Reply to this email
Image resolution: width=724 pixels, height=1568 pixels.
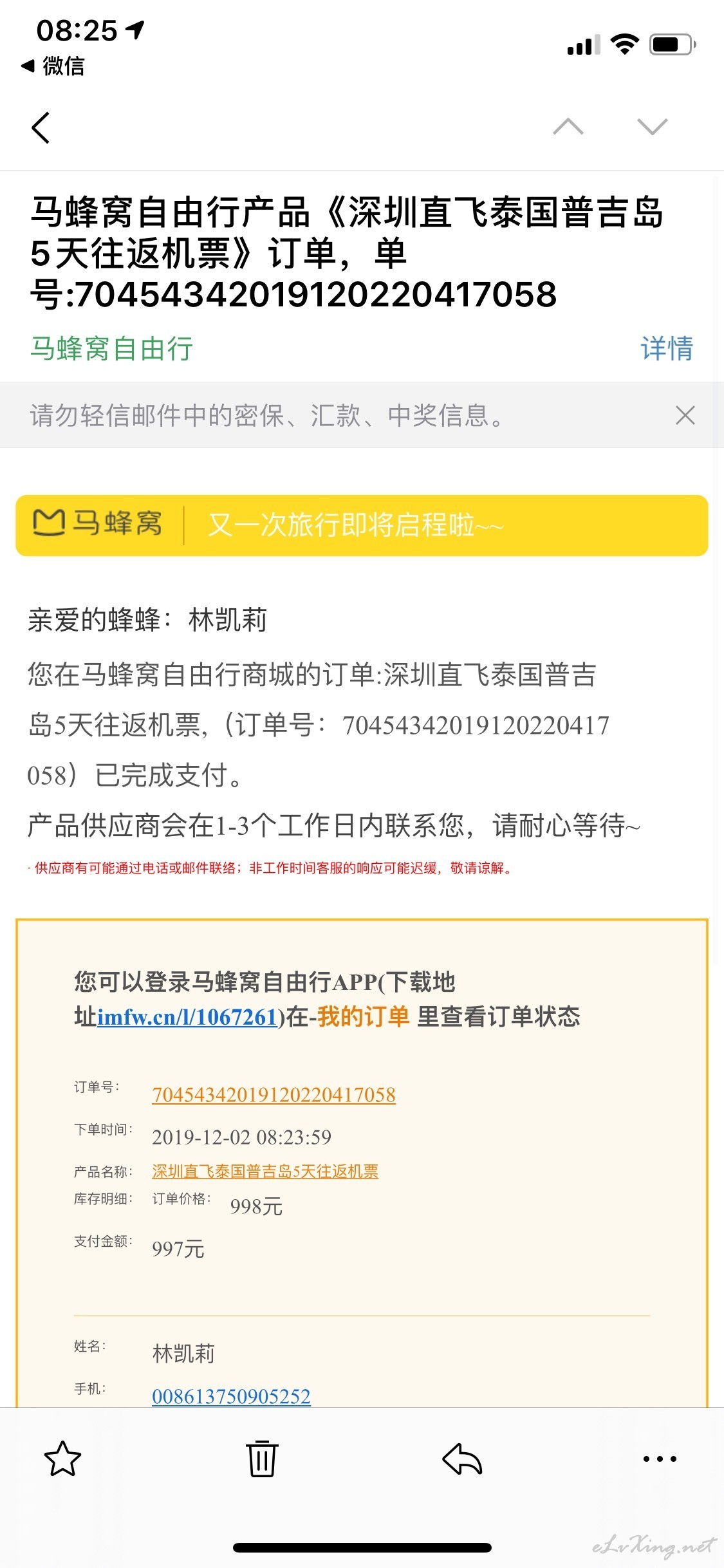[x=462, y=1459]
